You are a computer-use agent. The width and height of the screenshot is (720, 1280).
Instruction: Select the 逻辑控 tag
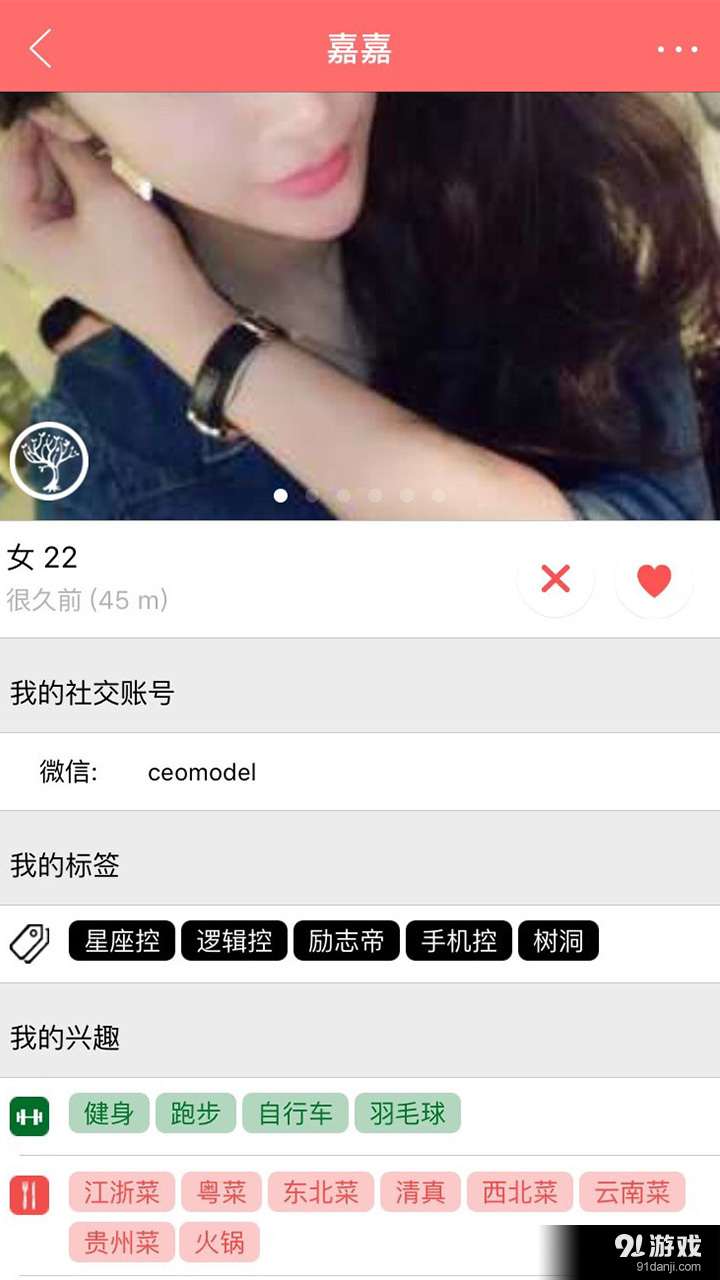tap(234, 941)
